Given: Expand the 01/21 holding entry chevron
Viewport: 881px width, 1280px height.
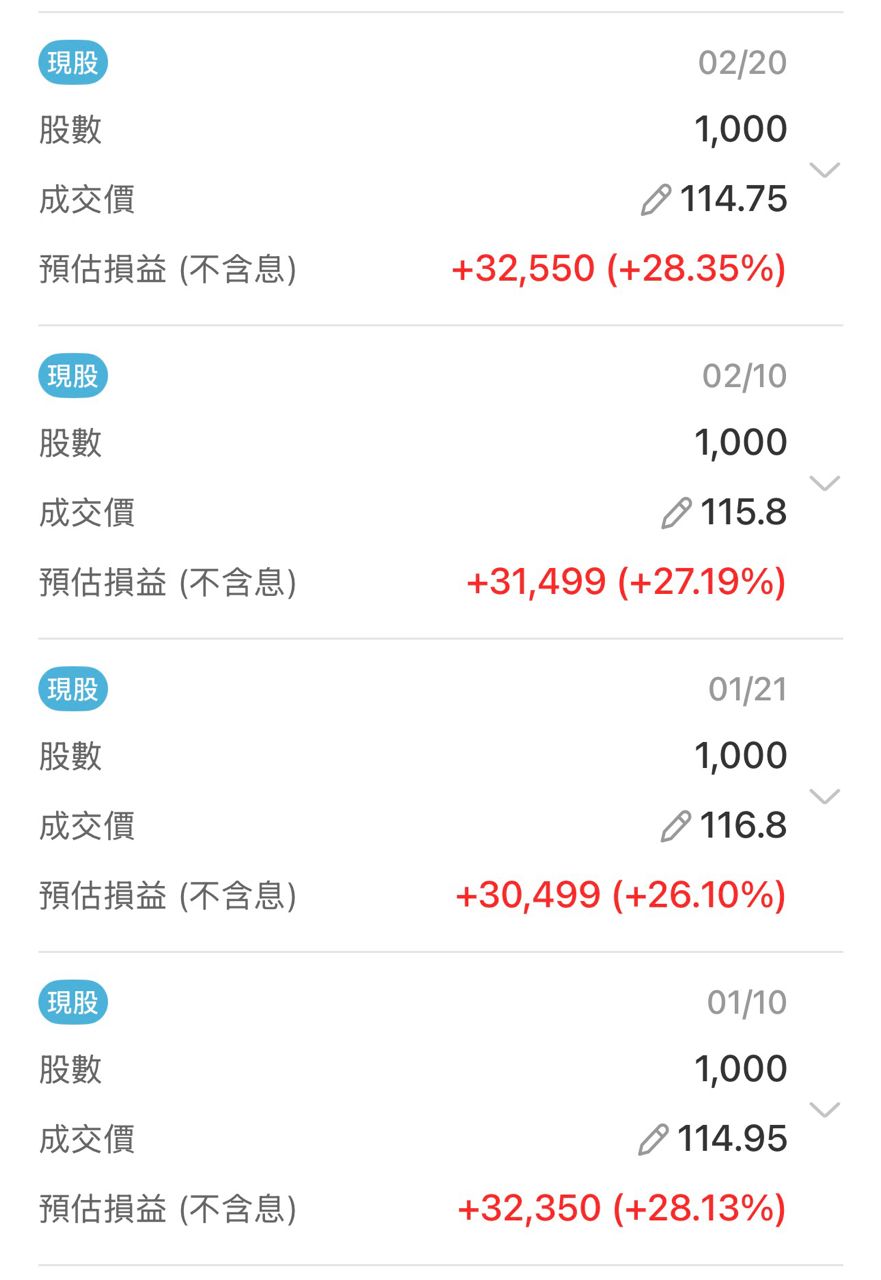Looking at the screenshot, I should pos(824,797).
